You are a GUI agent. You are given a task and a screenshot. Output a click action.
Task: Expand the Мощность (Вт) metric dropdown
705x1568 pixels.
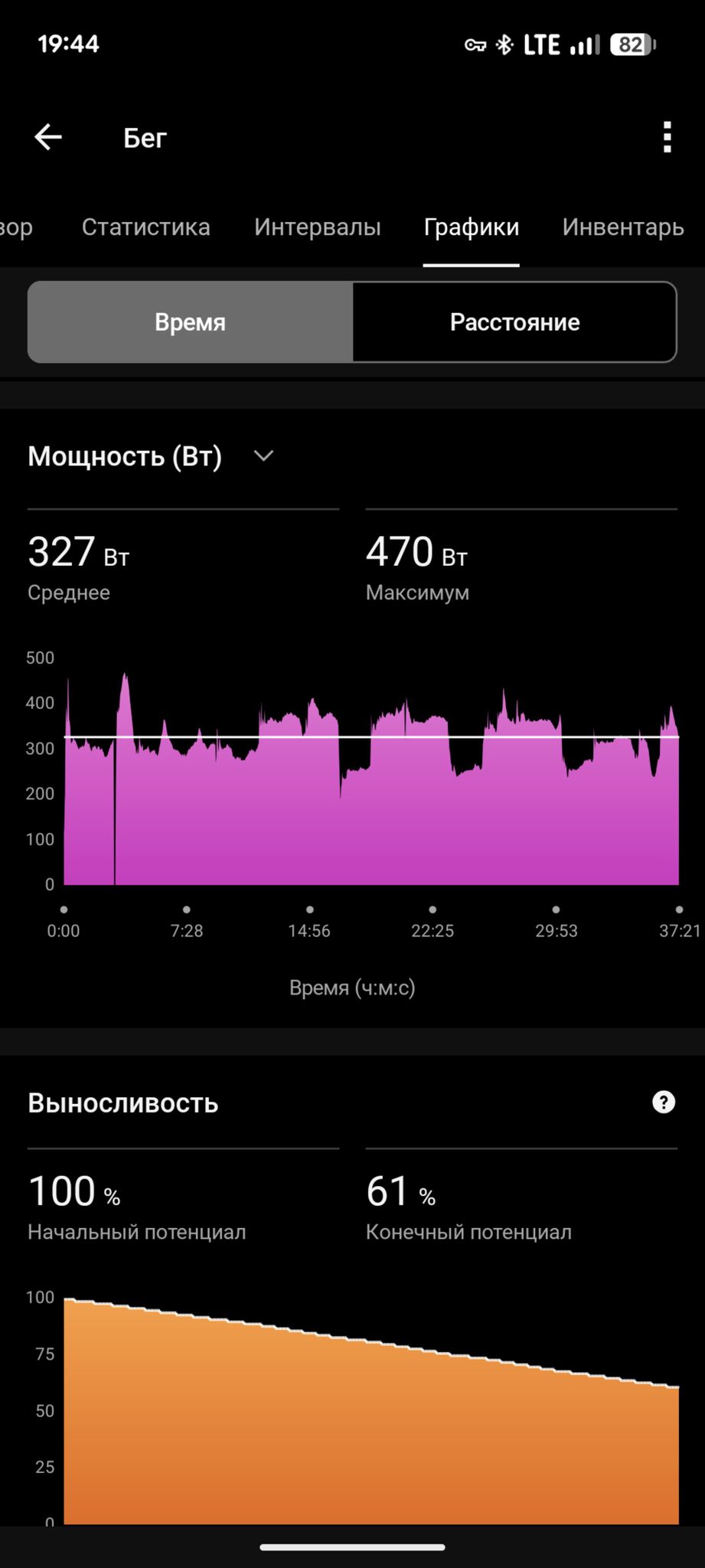tap(263, 456)
